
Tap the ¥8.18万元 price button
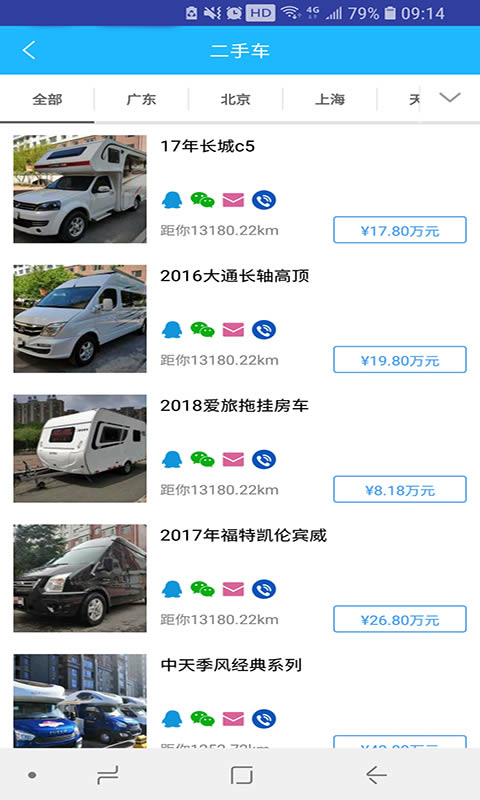pyautogui.click(x=400, y=489)
